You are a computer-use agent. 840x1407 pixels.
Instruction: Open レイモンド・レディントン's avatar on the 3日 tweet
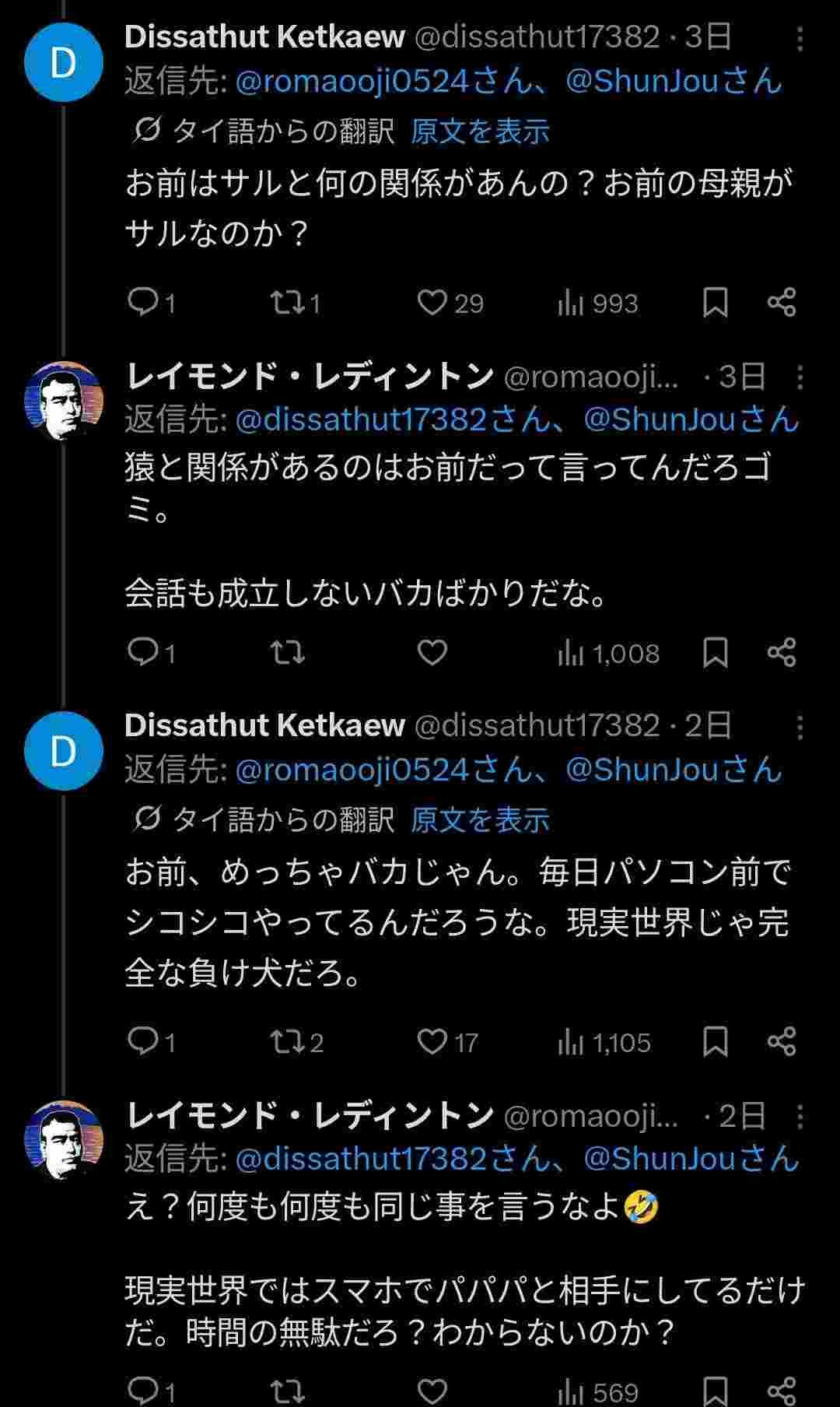click(x=64, y=401)
